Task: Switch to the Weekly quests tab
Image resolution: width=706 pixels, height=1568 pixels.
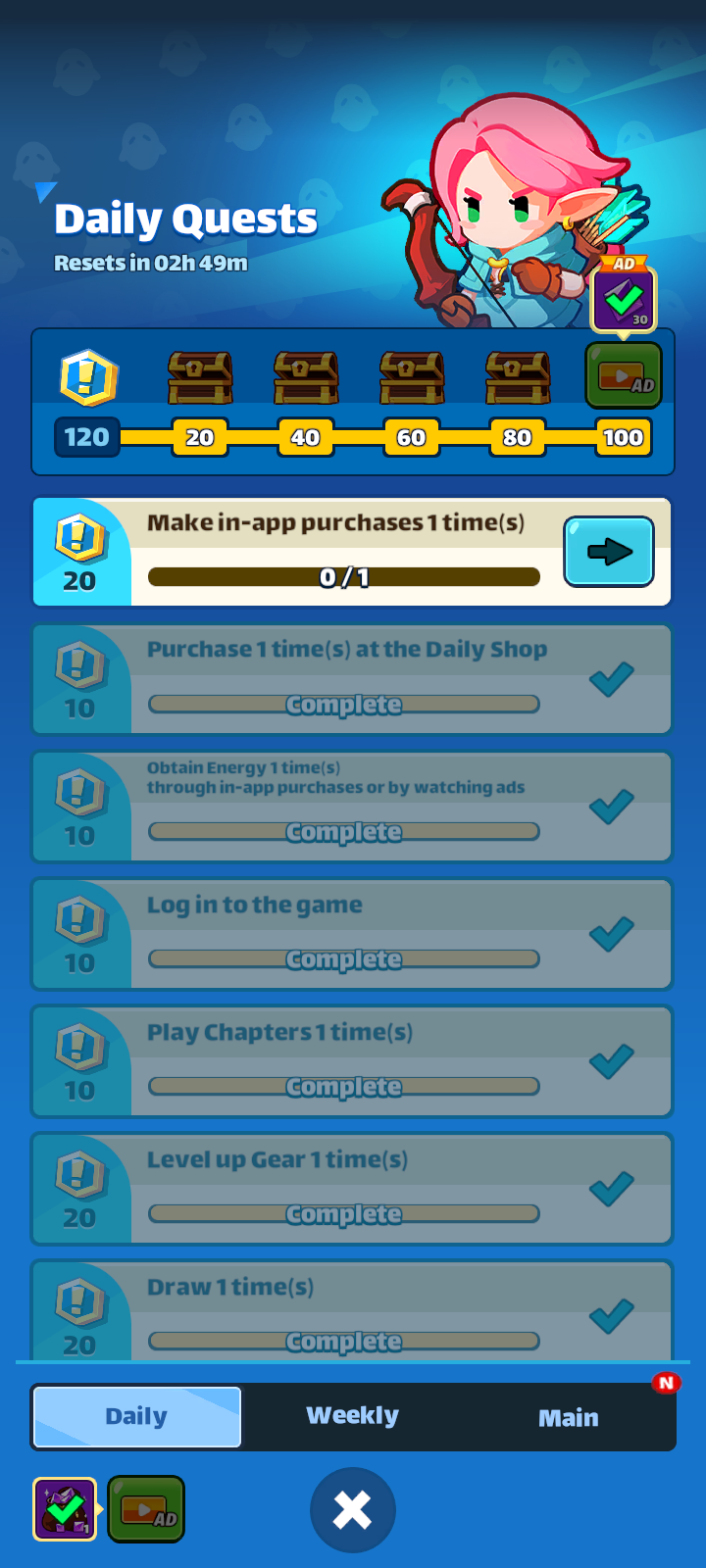Action: point(352,1416)
